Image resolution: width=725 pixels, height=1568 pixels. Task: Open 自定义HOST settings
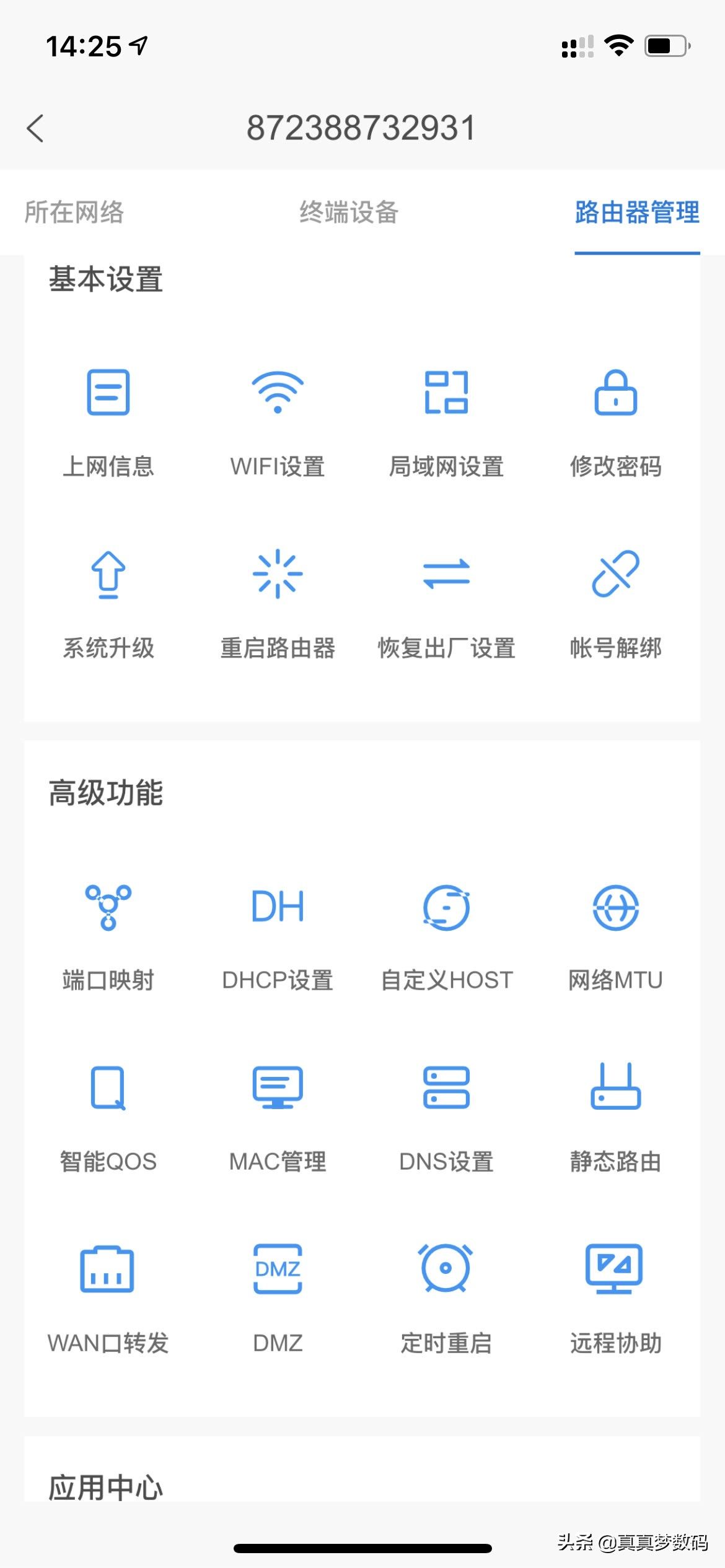tap(446, 935)
